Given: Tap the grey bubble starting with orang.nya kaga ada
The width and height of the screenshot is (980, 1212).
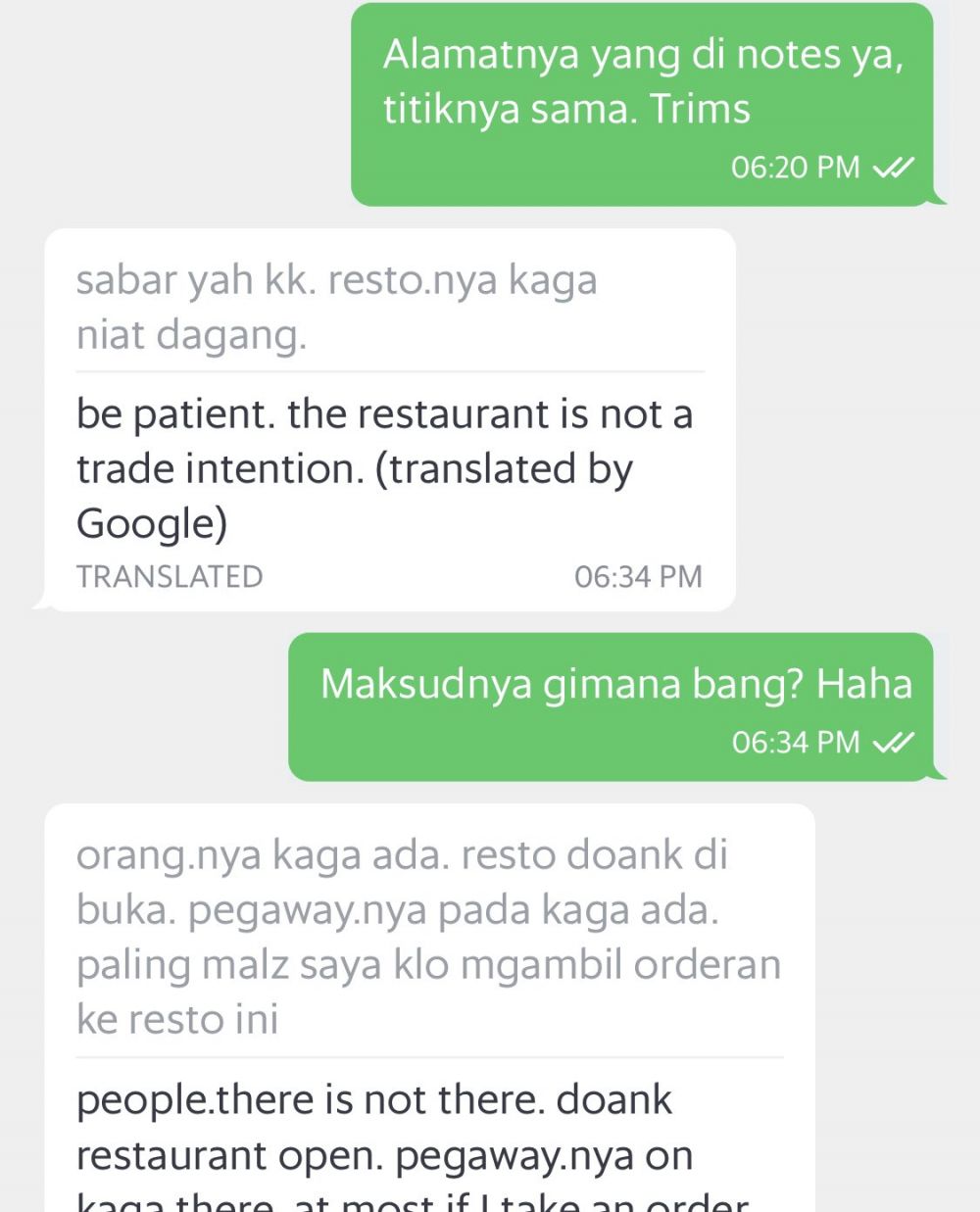Looking at the screenshot, I should pos(426,936).
